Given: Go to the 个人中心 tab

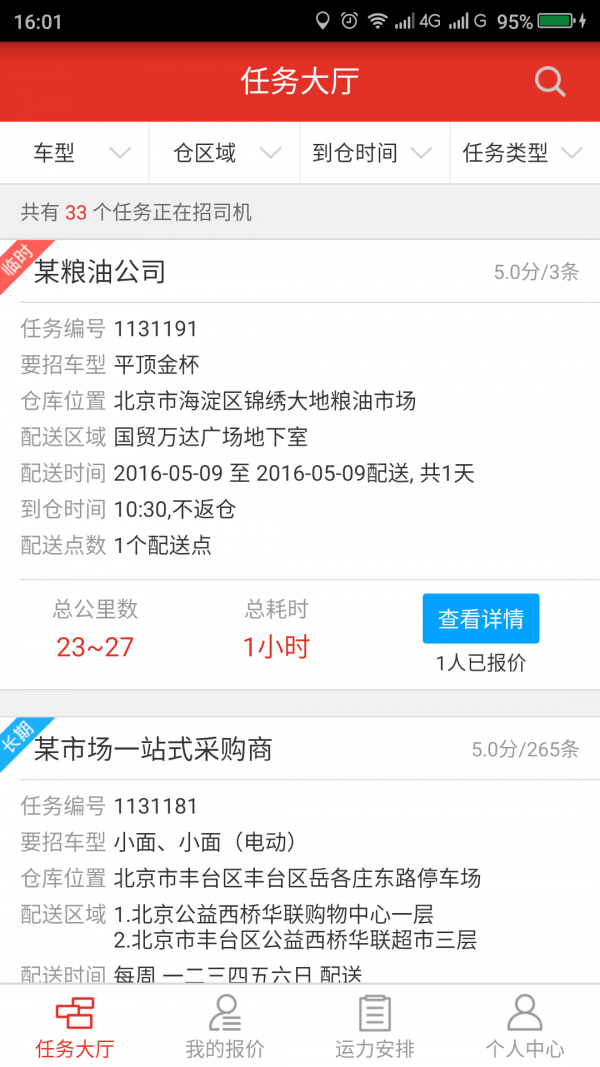Looking at the screenshot, I should pos(524,1026).
